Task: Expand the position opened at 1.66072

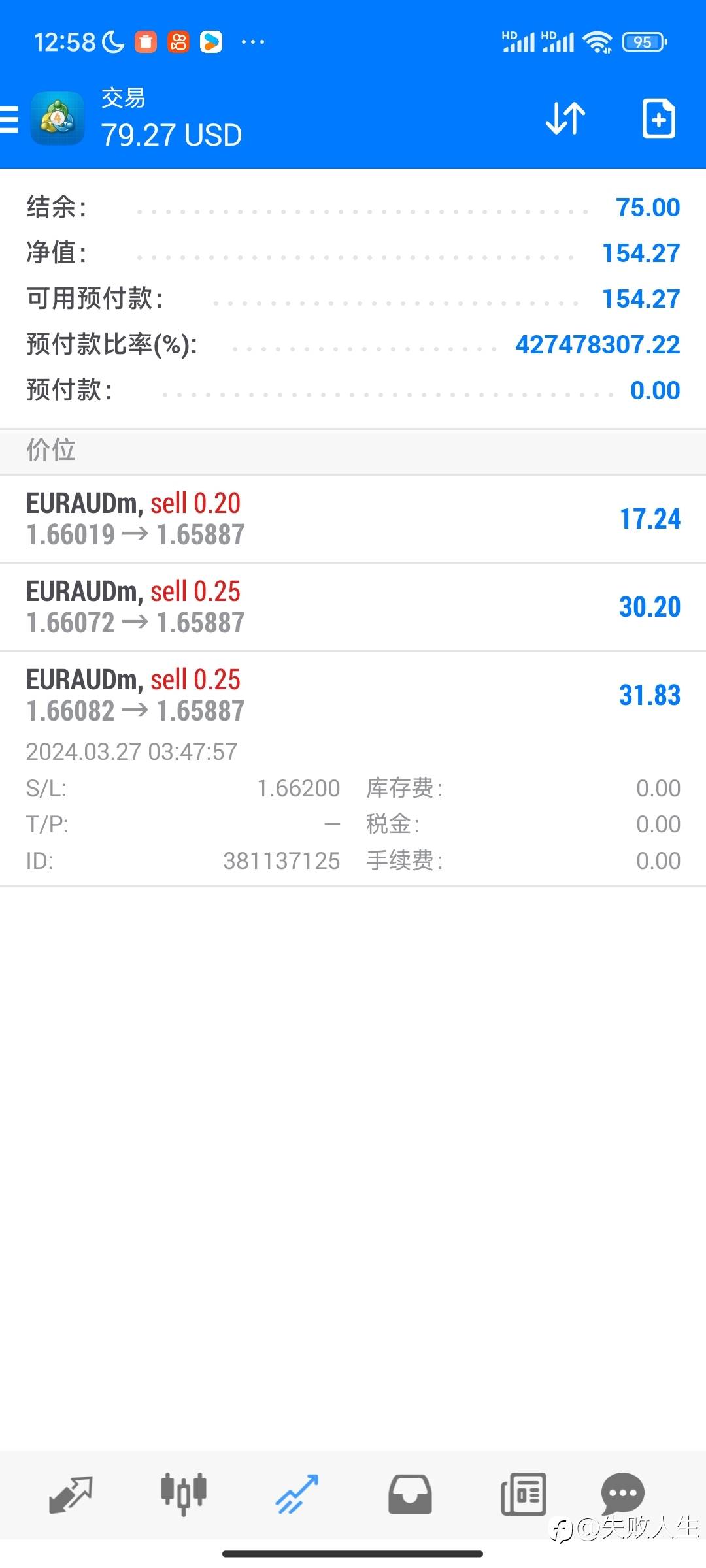Action: tap(353, 607)
